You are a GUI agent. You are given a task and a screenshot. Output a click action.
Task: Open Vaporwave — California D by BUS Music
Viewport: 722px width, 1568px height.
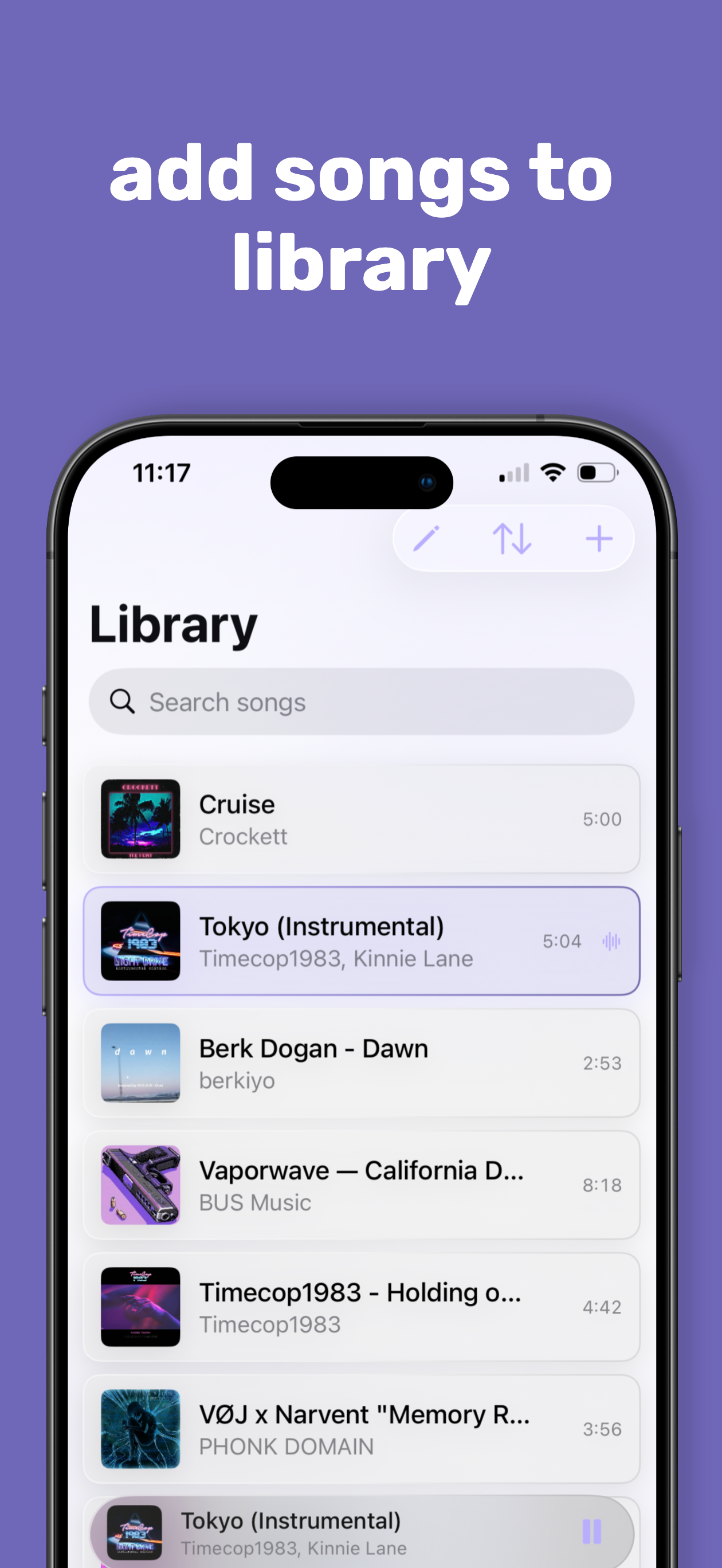(361, 1185)
